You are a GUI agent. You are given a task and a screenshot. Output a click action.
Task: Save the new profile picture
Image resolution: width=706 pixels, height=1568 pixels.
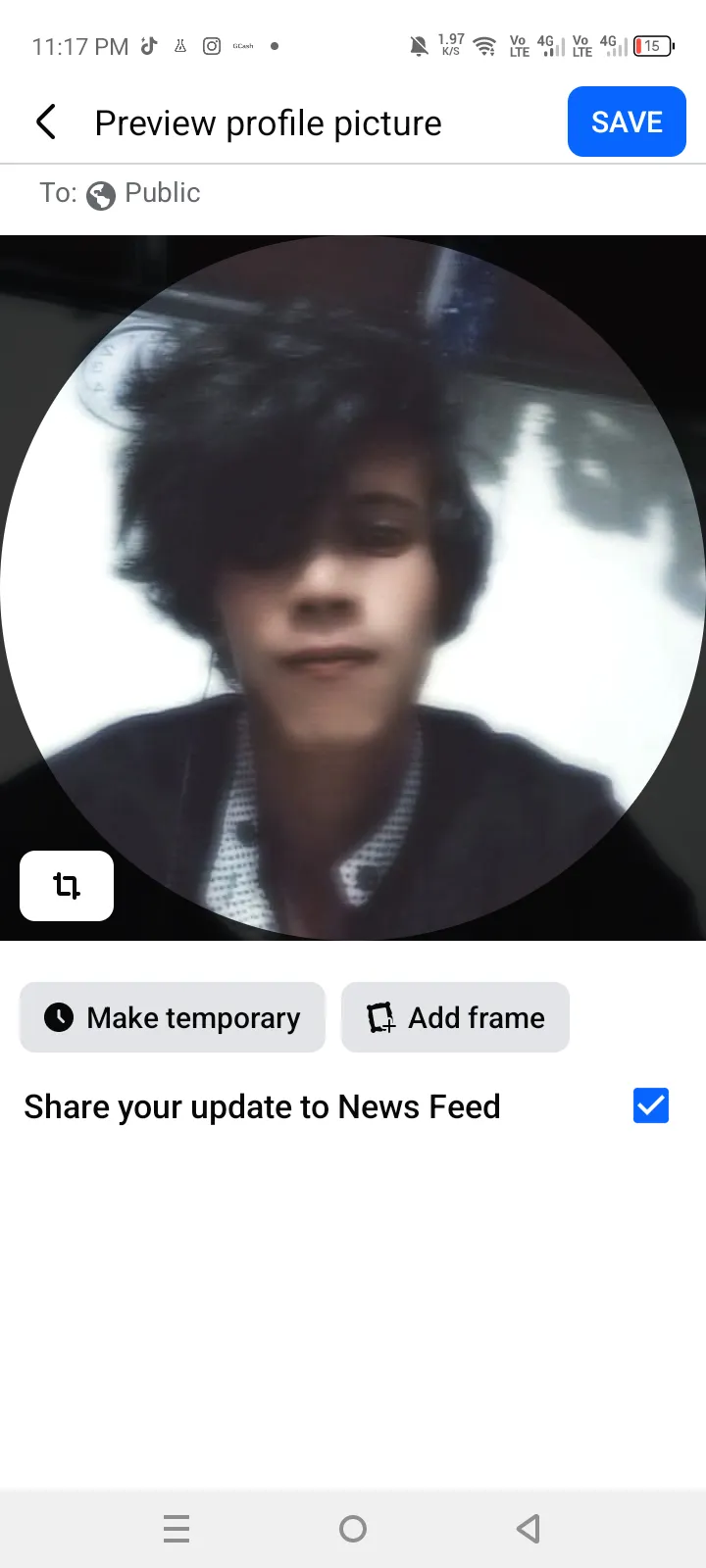tap(627, 122)
